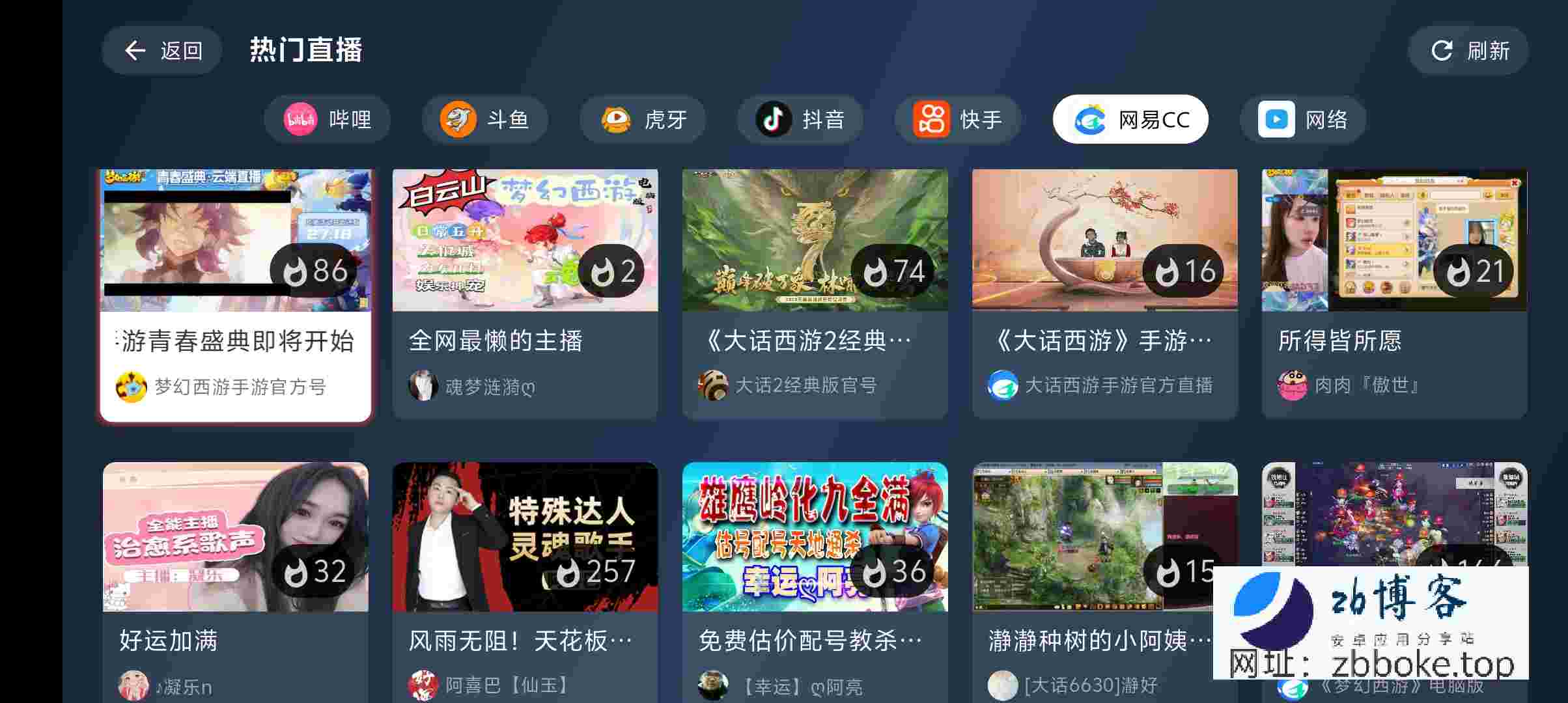This screenshot has height=703, width=1568.
Task: Switch to the 哔哩 platform tab
Action: coord(328,119)
